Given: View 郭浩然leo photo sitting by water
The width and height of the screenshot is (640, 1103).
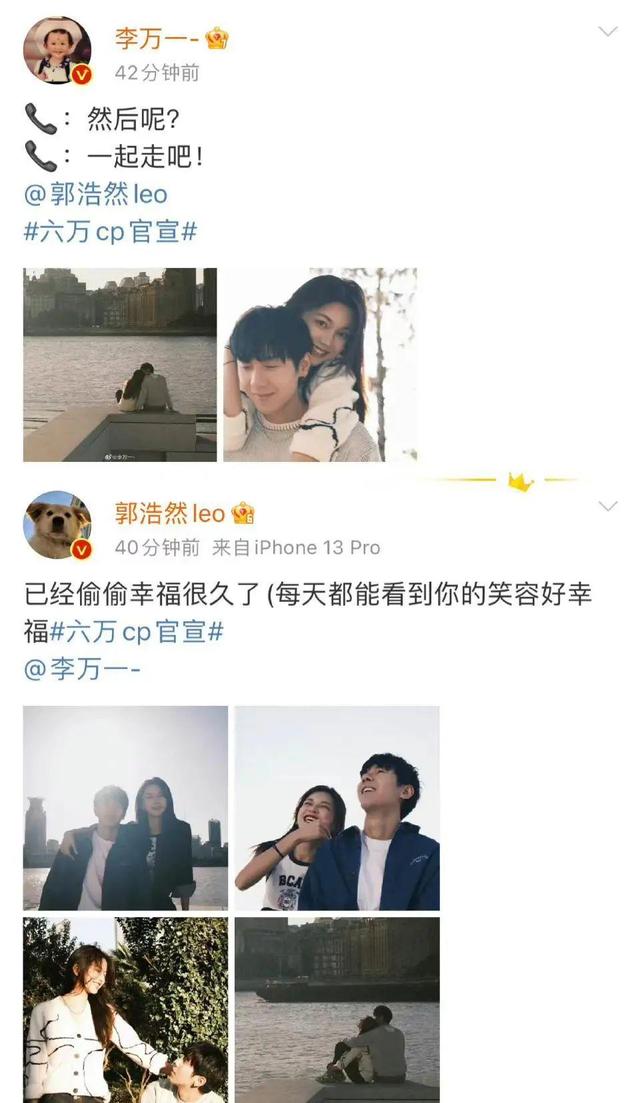Looking at the screenshot, I should [x=337, y=1010].
